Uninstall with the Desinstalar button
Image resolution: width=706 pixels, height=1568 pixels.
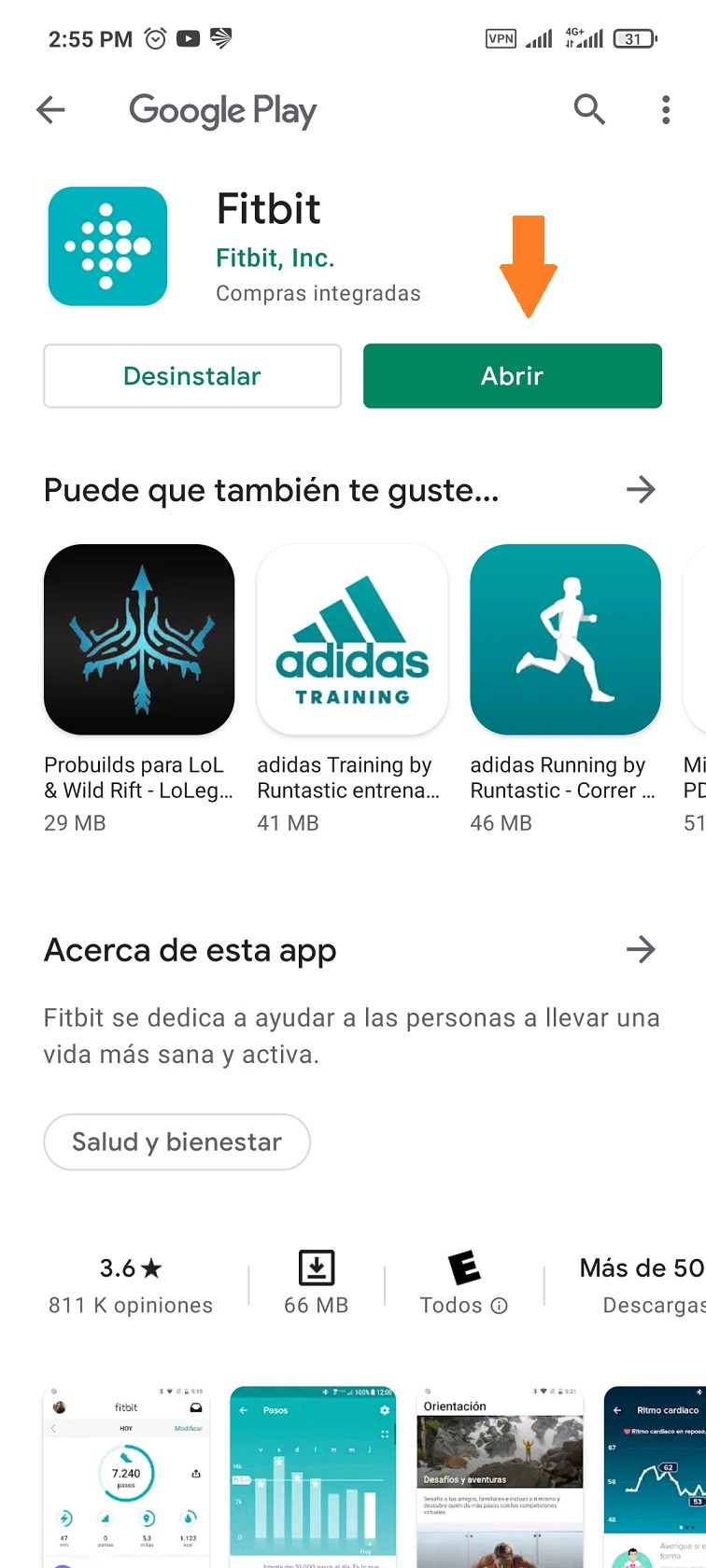click(192, 376)
